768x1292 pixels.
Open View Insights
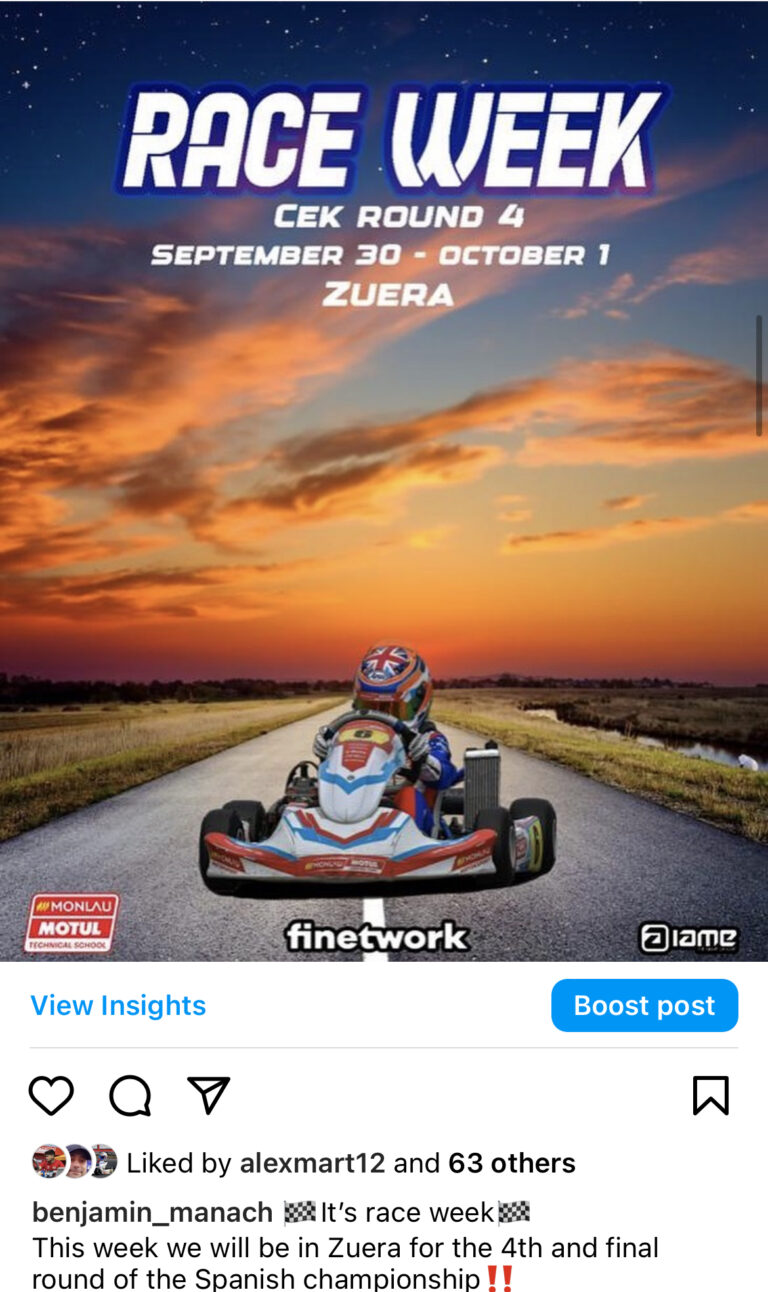point(118,1005)
